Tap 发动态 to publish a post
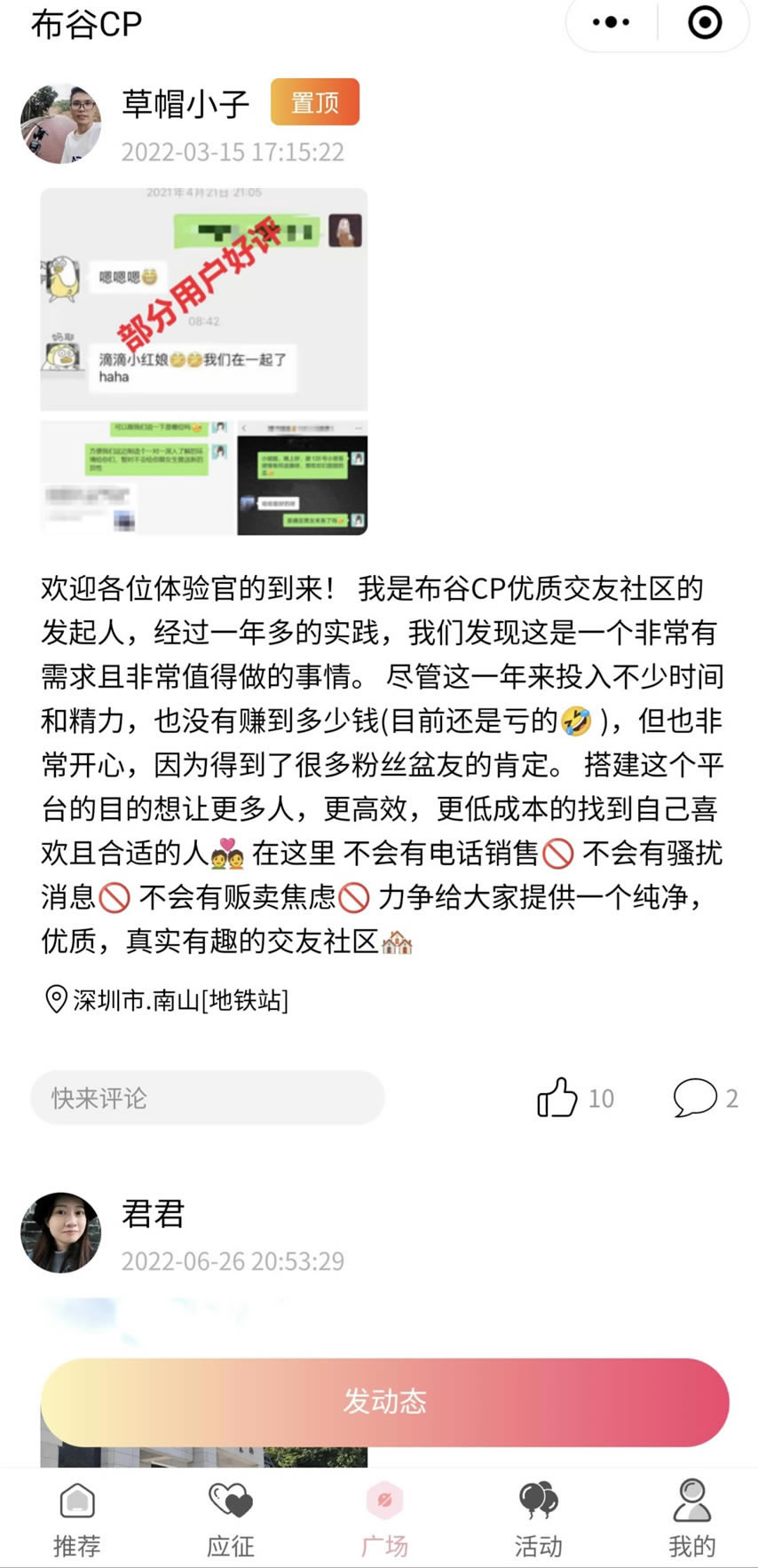Image resolution: width=758 pixels, height=1568 pixels. [x=384, y=1401]
